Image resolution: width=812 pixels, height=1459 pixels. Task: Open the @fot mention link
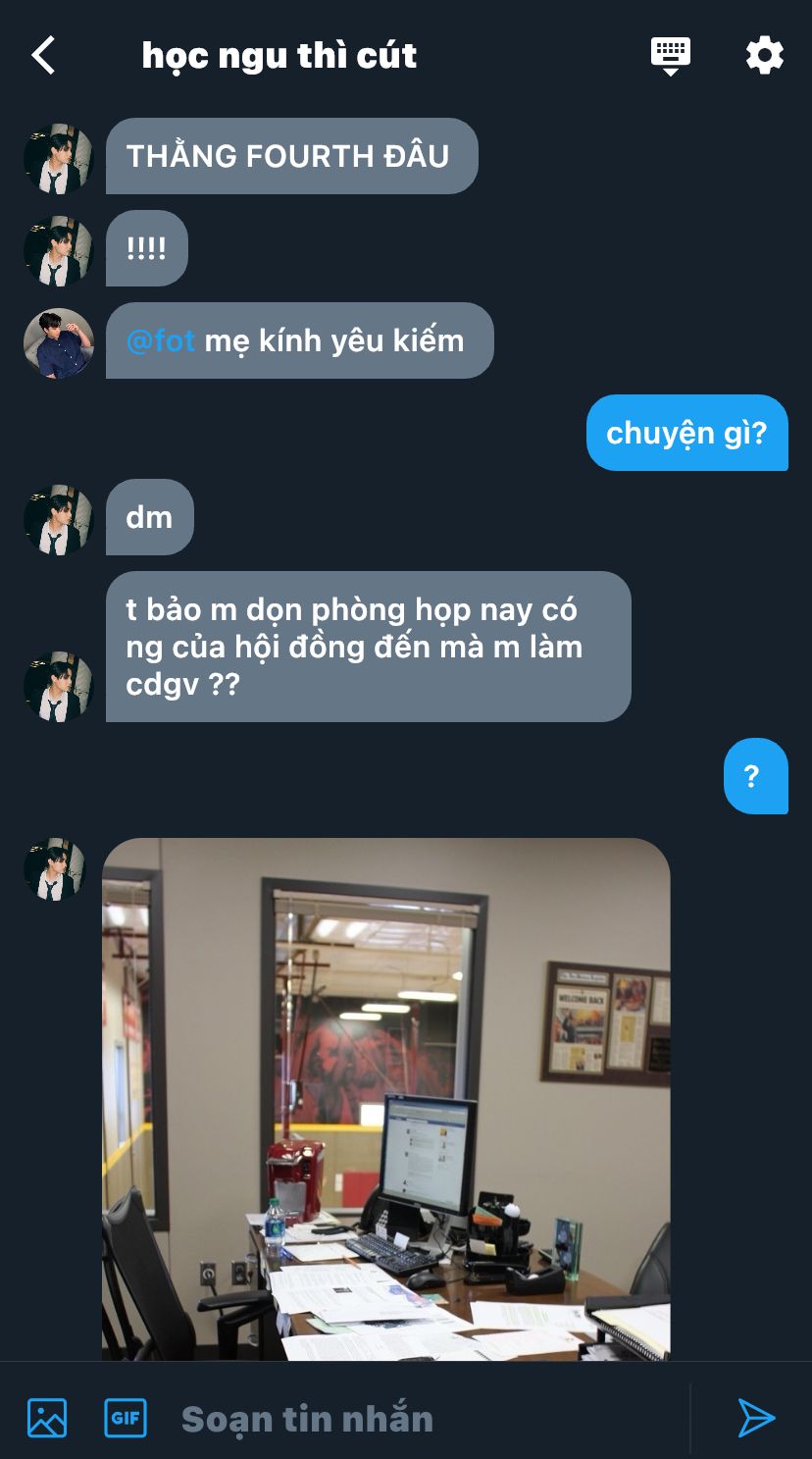[161, 340]
